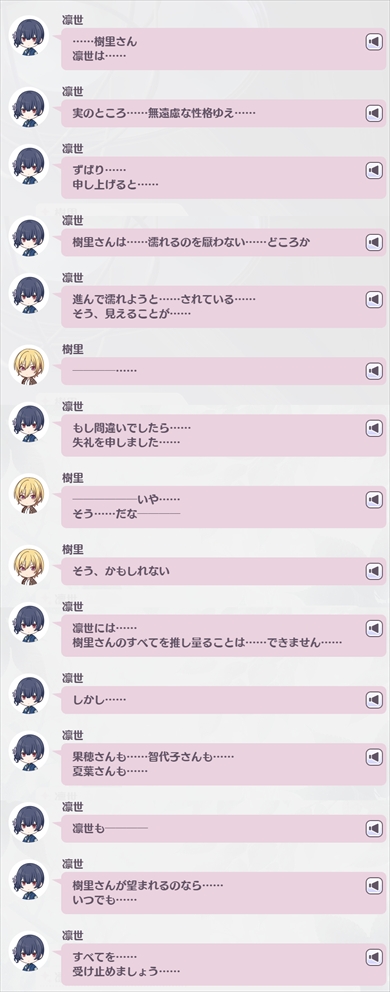Play voice for '樹里さんは……濡れるのを厭わない……どころか'
The image size is (390, 992).
(374, 242)
